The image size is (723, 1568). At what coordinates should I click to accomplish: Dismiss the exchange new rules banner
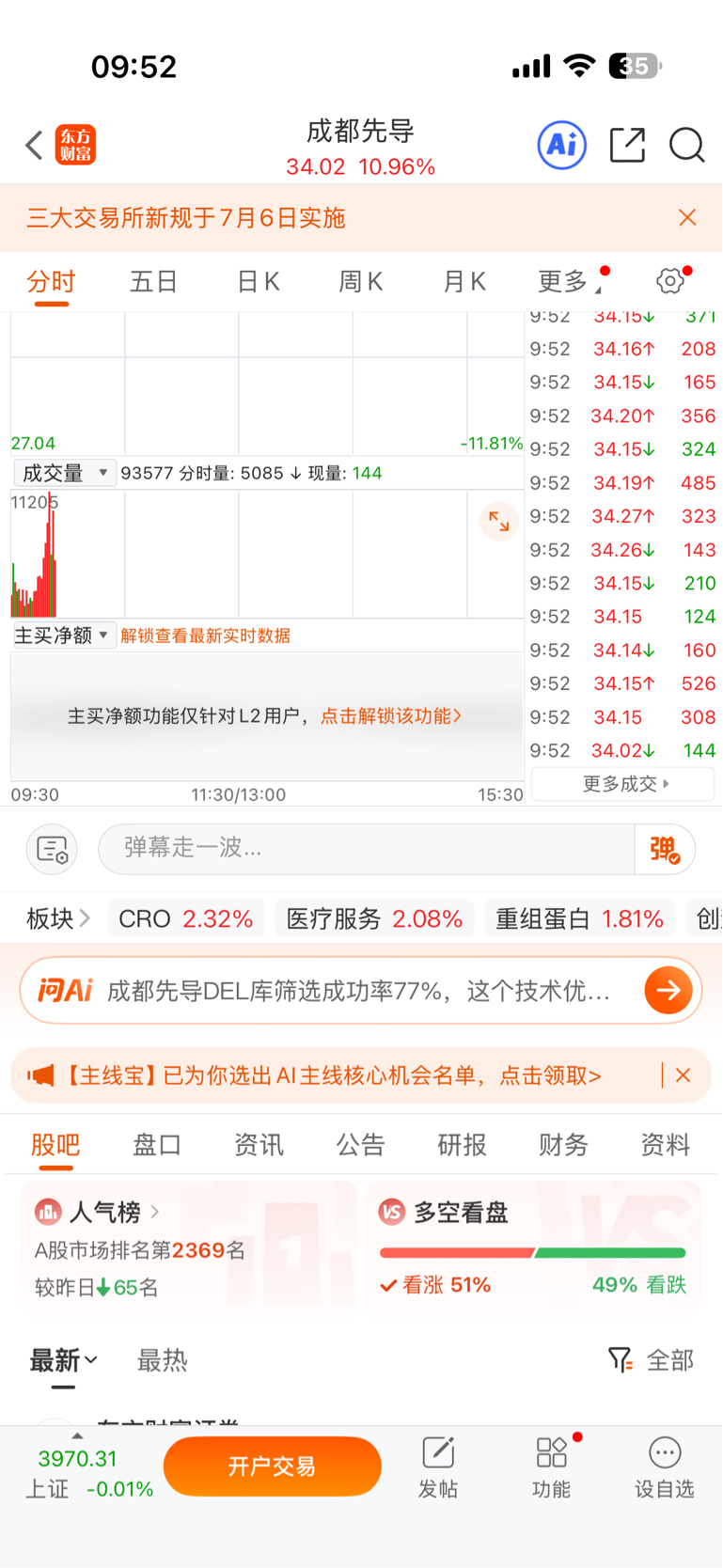pyautogui.click(x=687, y=218)
